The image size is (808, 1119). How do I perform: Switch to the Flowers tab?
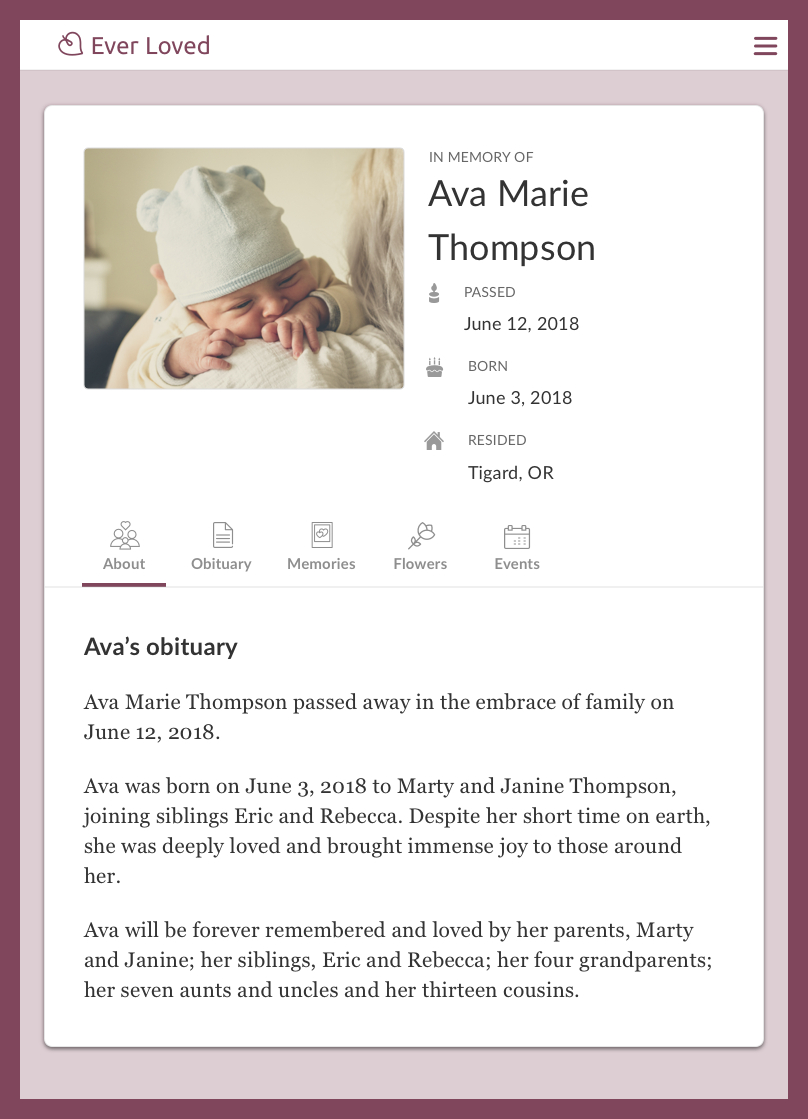[420, 548]
